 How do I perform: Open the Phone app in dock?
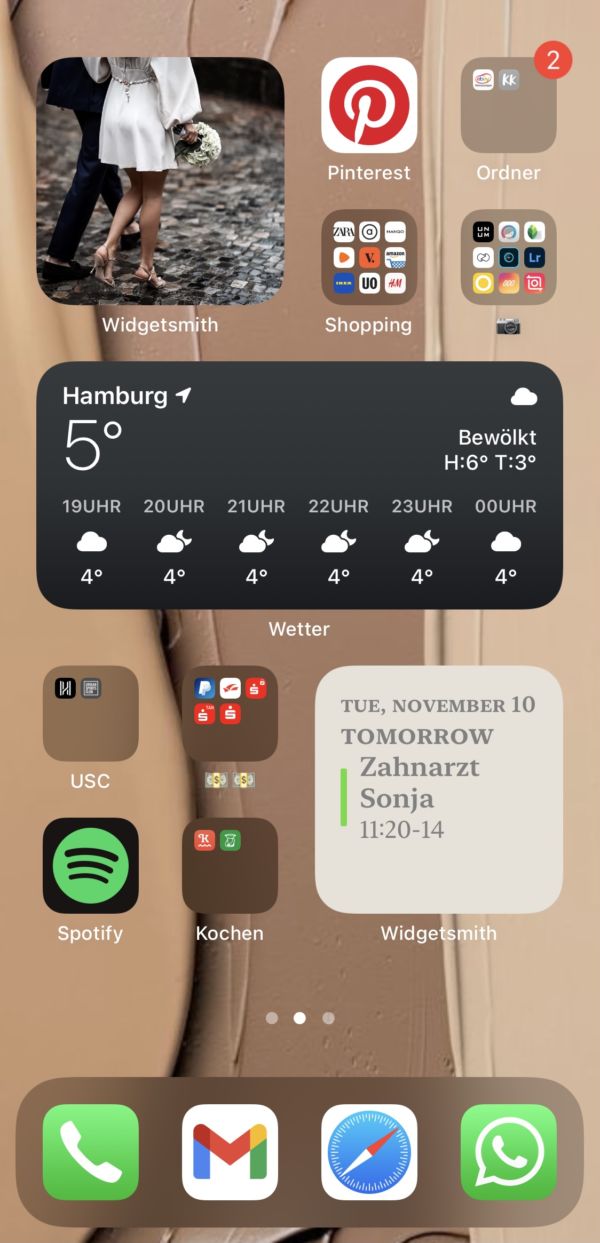pos(91,1152)
